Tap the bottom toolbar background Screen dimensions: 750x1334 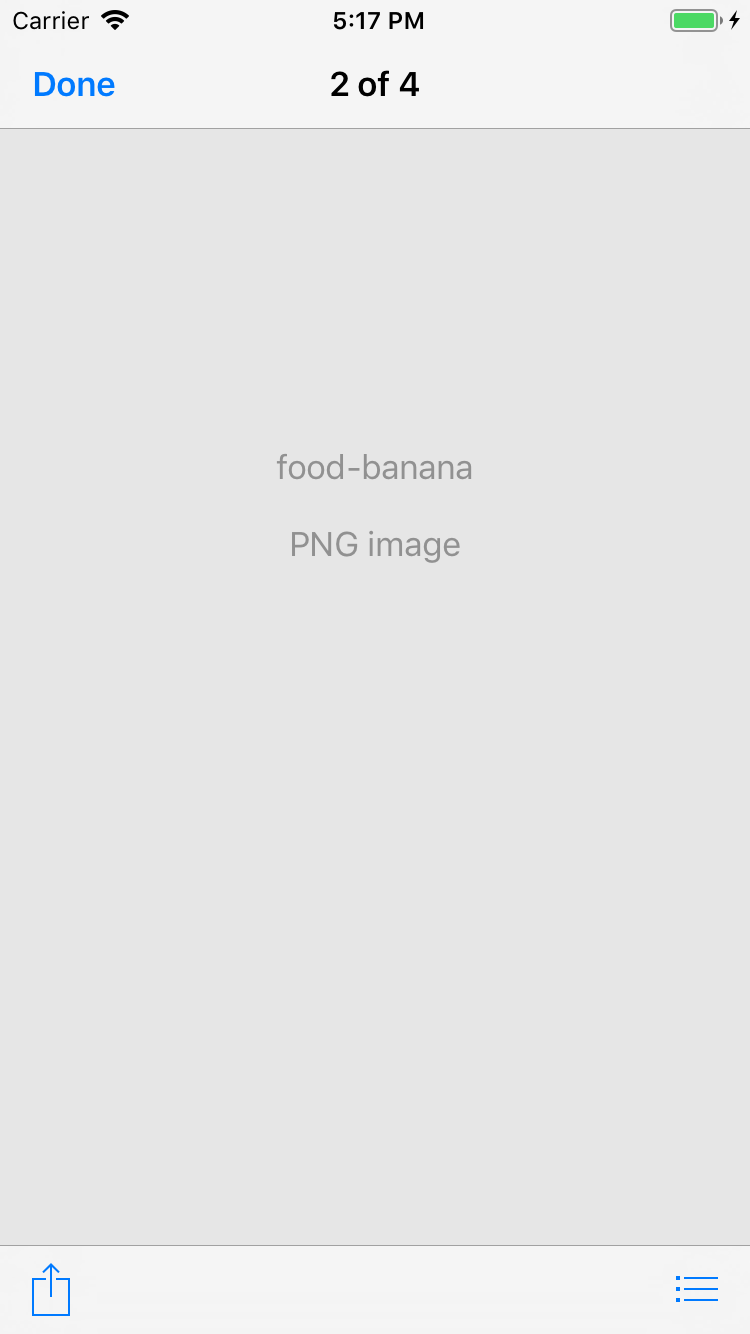tap(375, 1289)
